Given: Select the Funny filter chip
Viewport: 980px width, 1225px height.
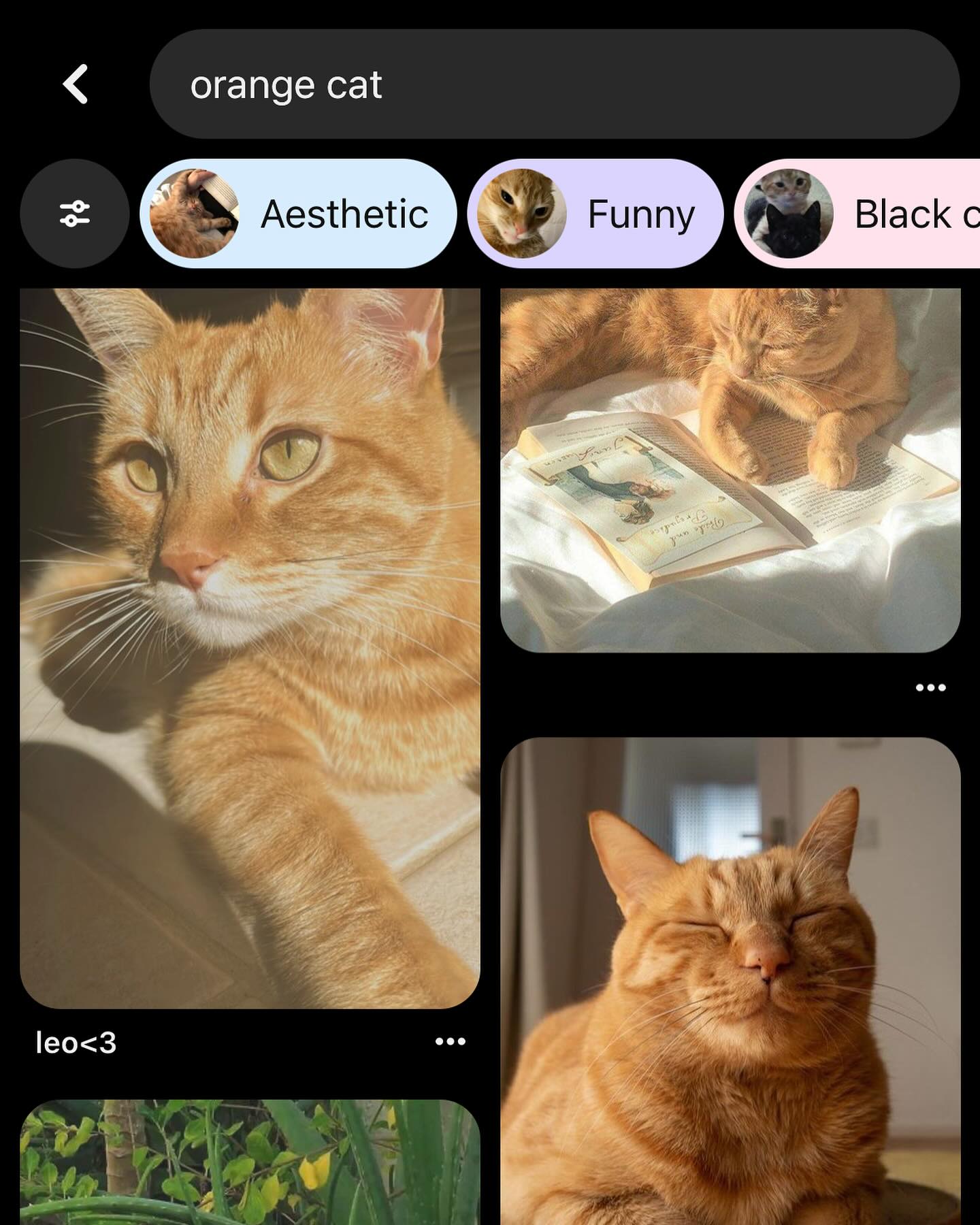Looking at the screenshot, I should click(595, 214).
